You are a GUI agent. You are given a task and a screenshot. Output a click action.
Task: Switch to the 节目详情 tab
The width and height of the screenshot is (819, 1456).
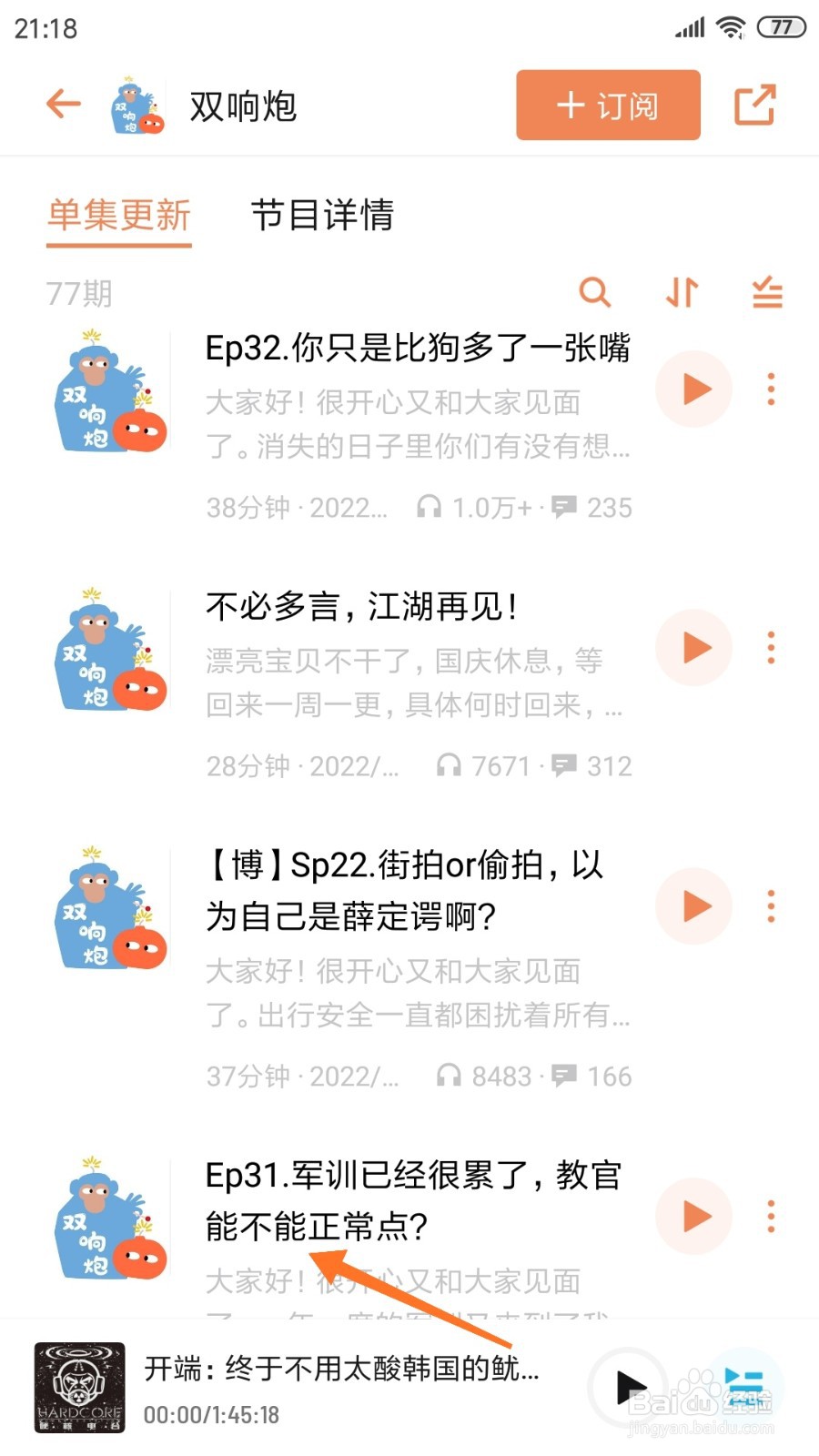tap(322, 216)
